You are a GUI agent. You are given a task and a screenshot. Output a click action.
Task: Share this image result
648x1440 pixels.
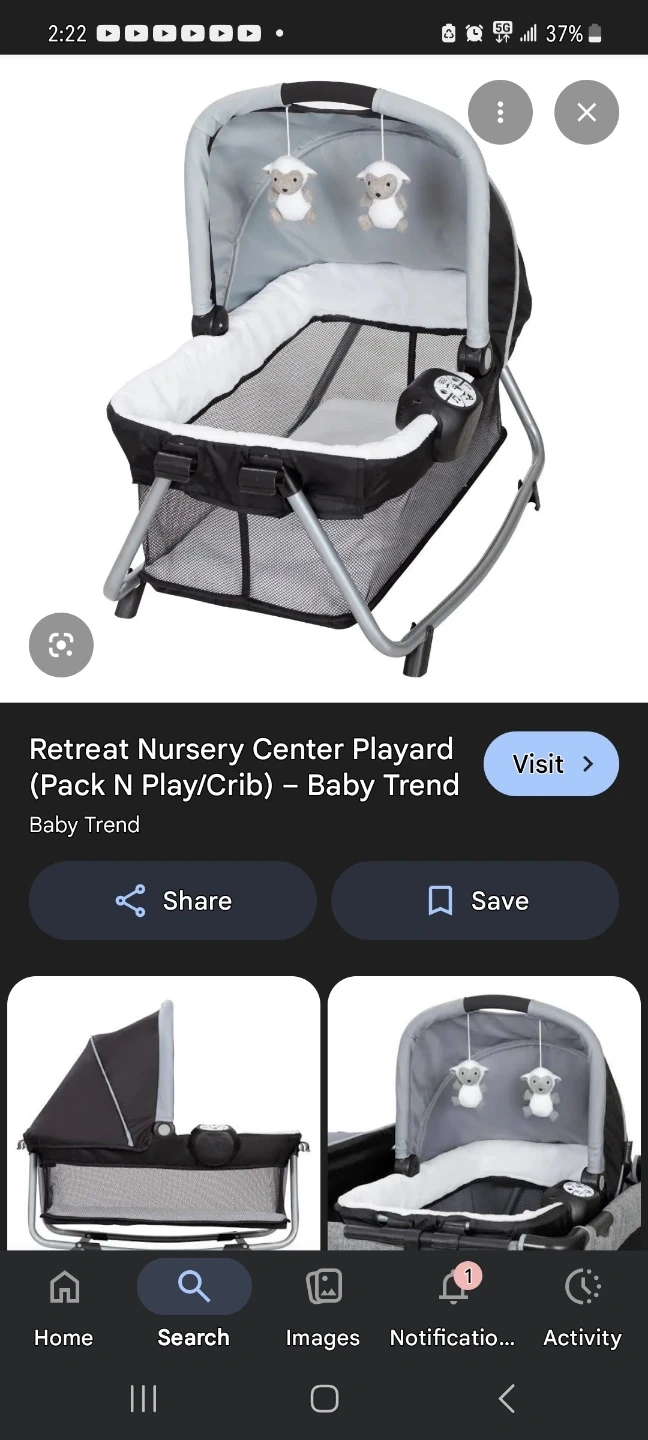point(173,901)
